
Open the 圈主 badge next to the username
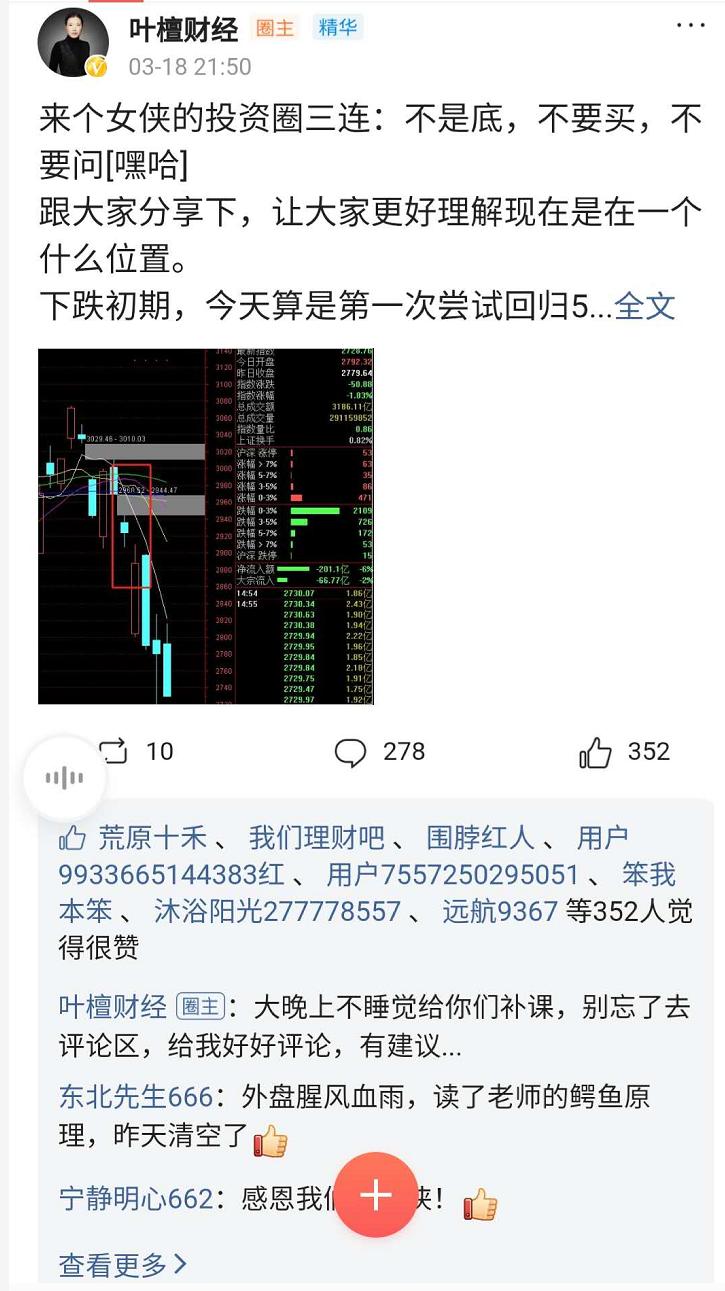tap(275, 28)
